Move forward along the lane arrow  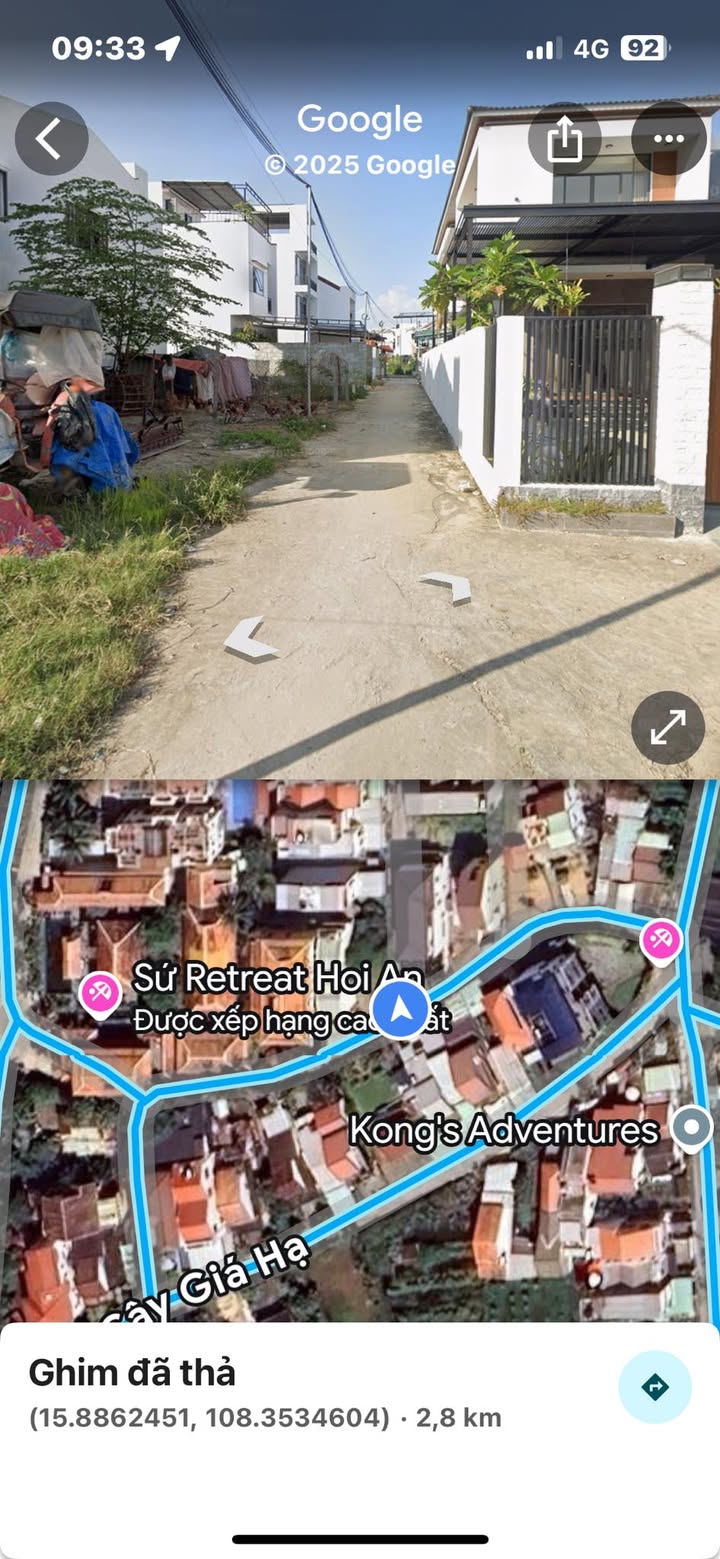[x=447, y=587]
